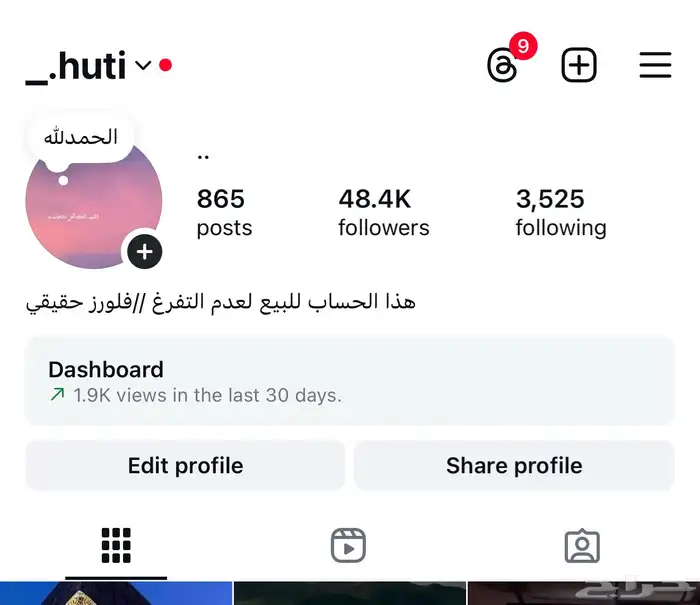Screen dimensions: 700x605
Task: Switch to the Reels tab
Action: tap(348, 545)
